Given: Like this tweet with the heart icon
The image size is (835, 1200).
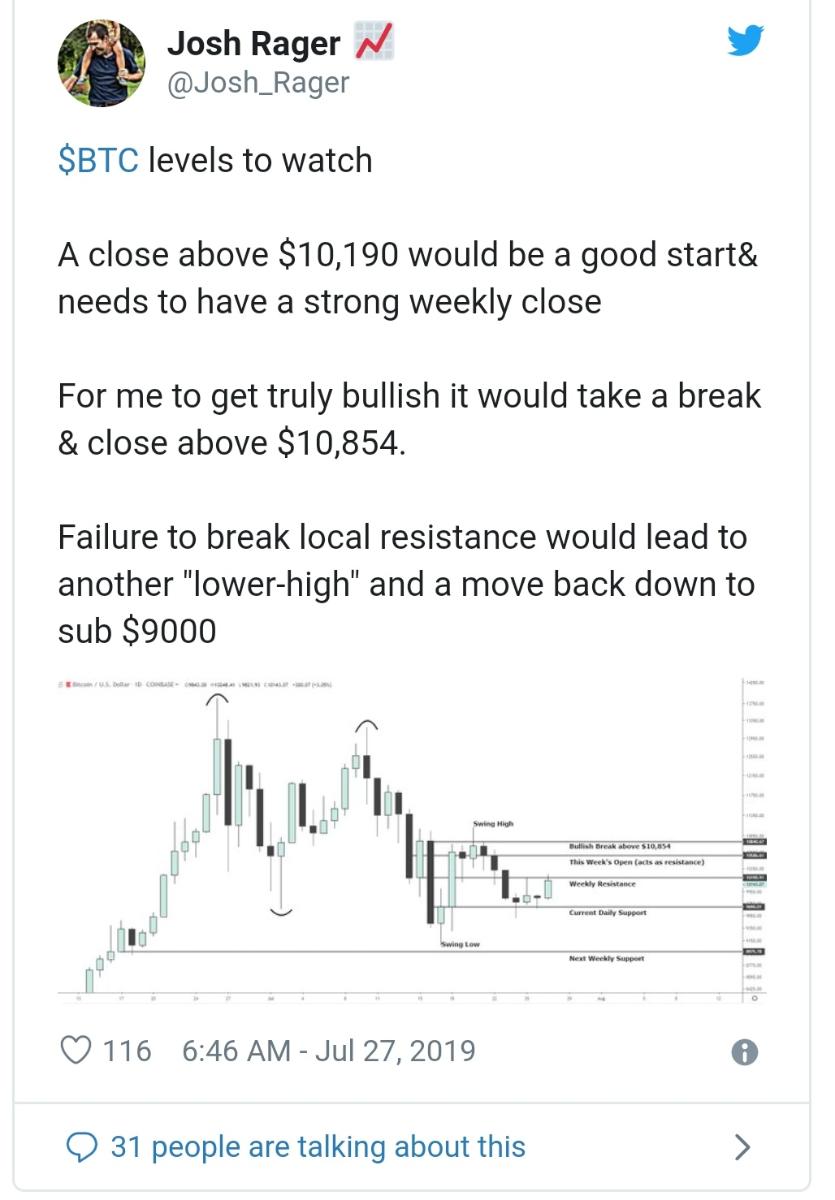Looking at the screenshot, I should 77,1051.
